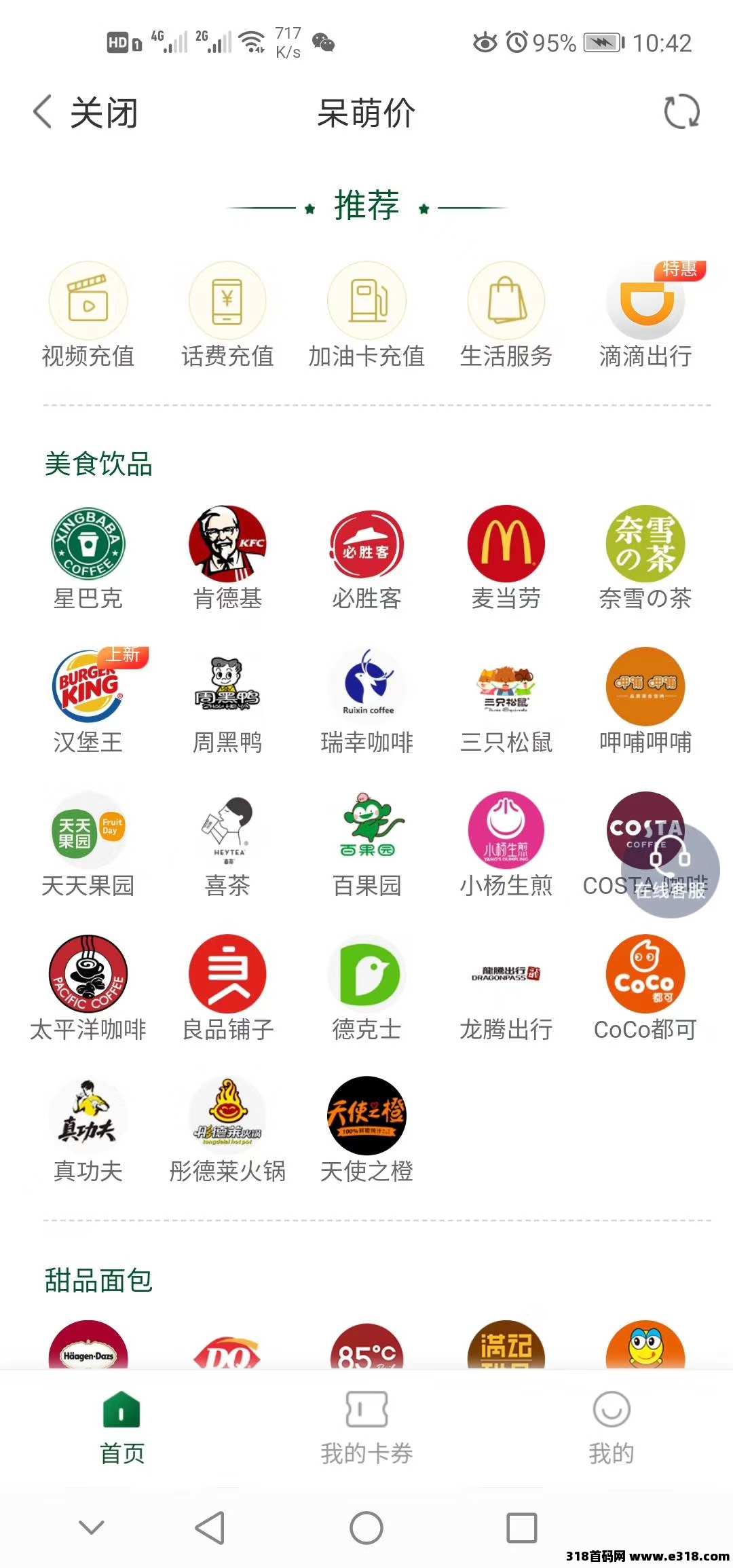Select 天使之橙
This screenshot has width=733, height=1568.
coord(366,1131)
